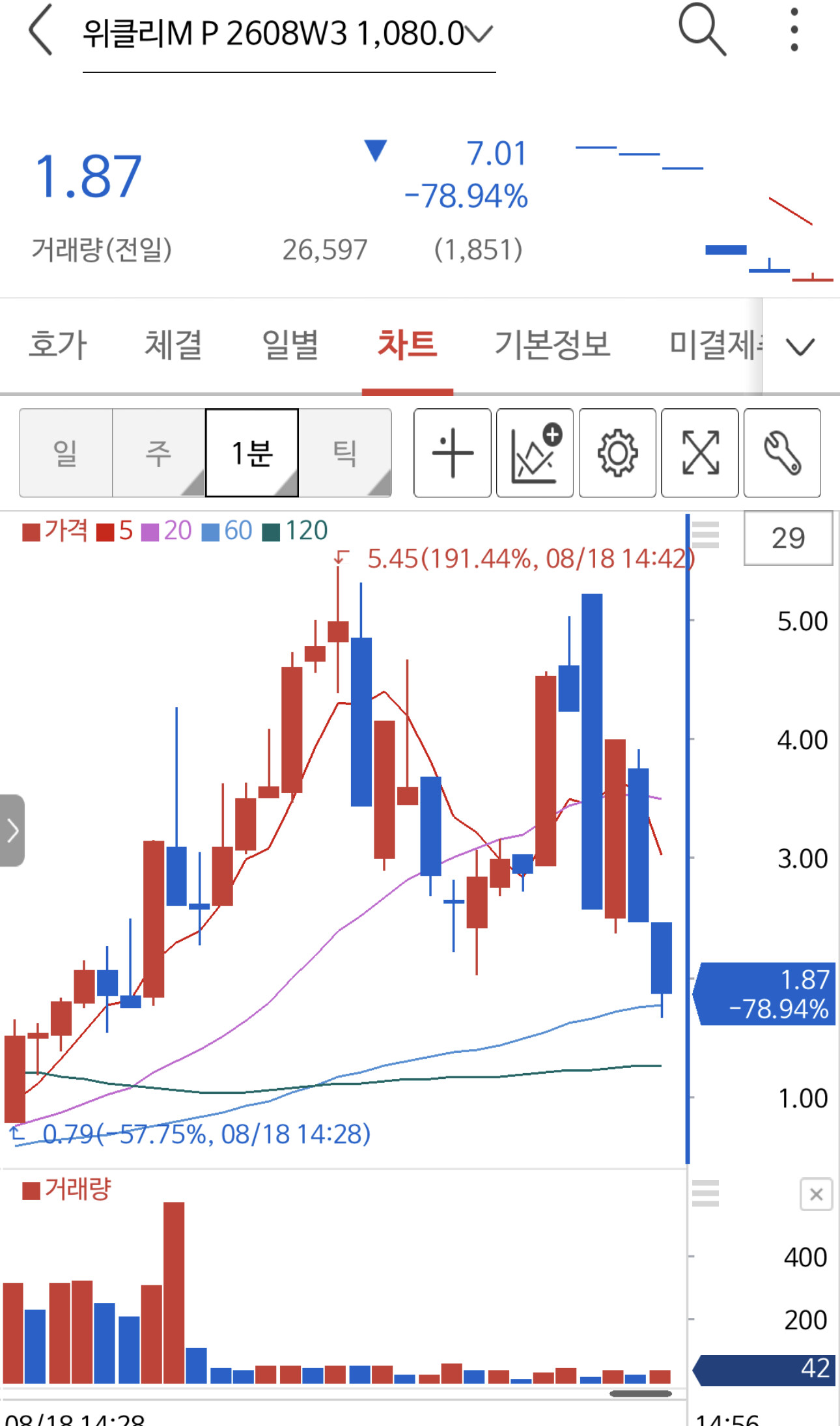Open the 위클리M P 2608W3 instrument dropdown

pos(288,34)
